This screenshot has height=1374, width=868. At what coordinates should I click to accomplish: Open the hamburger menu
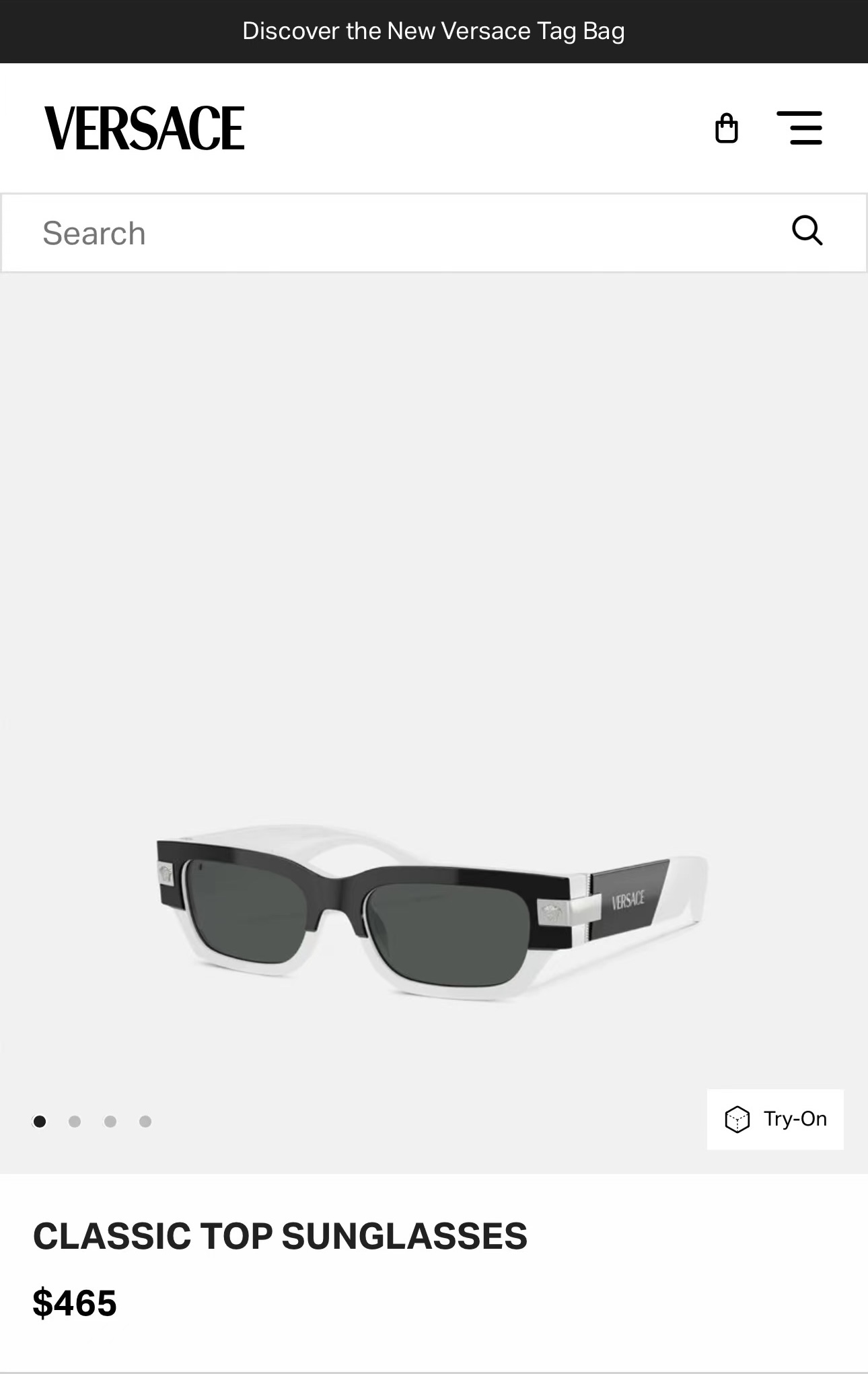pos(799,128)
